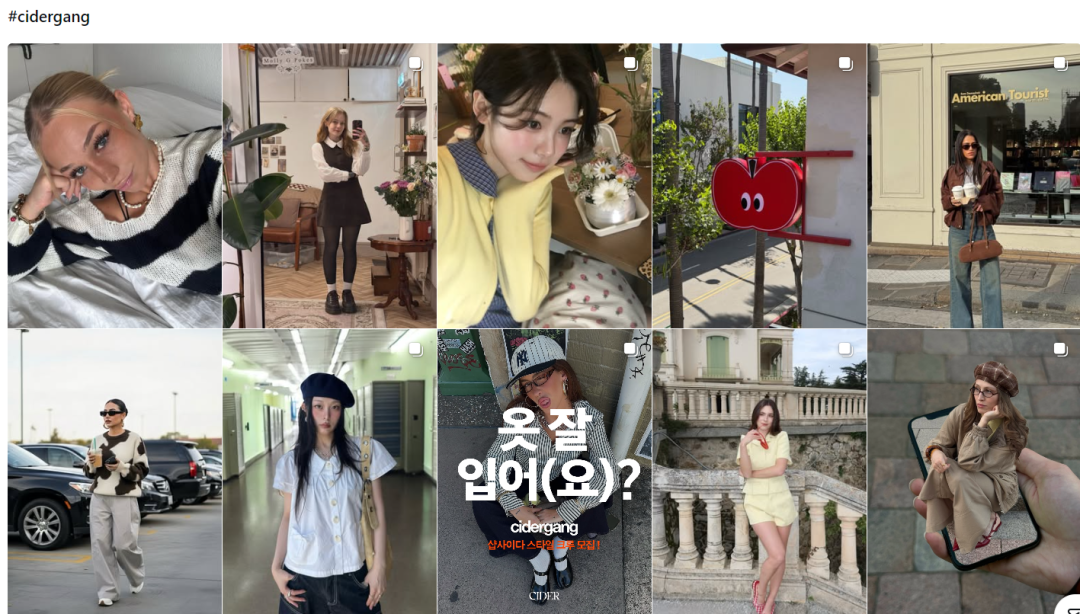The image size is (1080, 614).
Task: View the yellow outfit post at the balustrade
Action: 759,471
